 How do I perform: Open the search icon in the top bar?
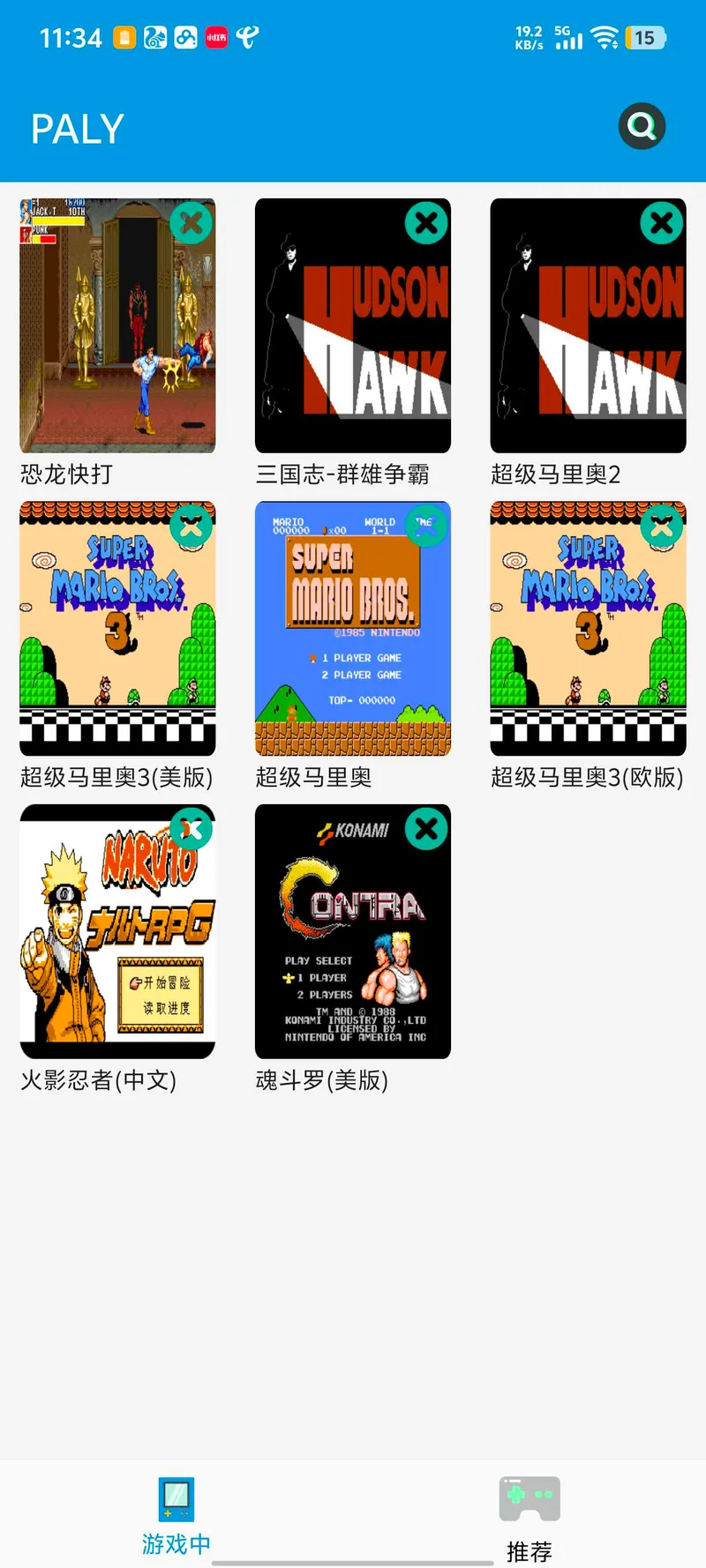642,127
